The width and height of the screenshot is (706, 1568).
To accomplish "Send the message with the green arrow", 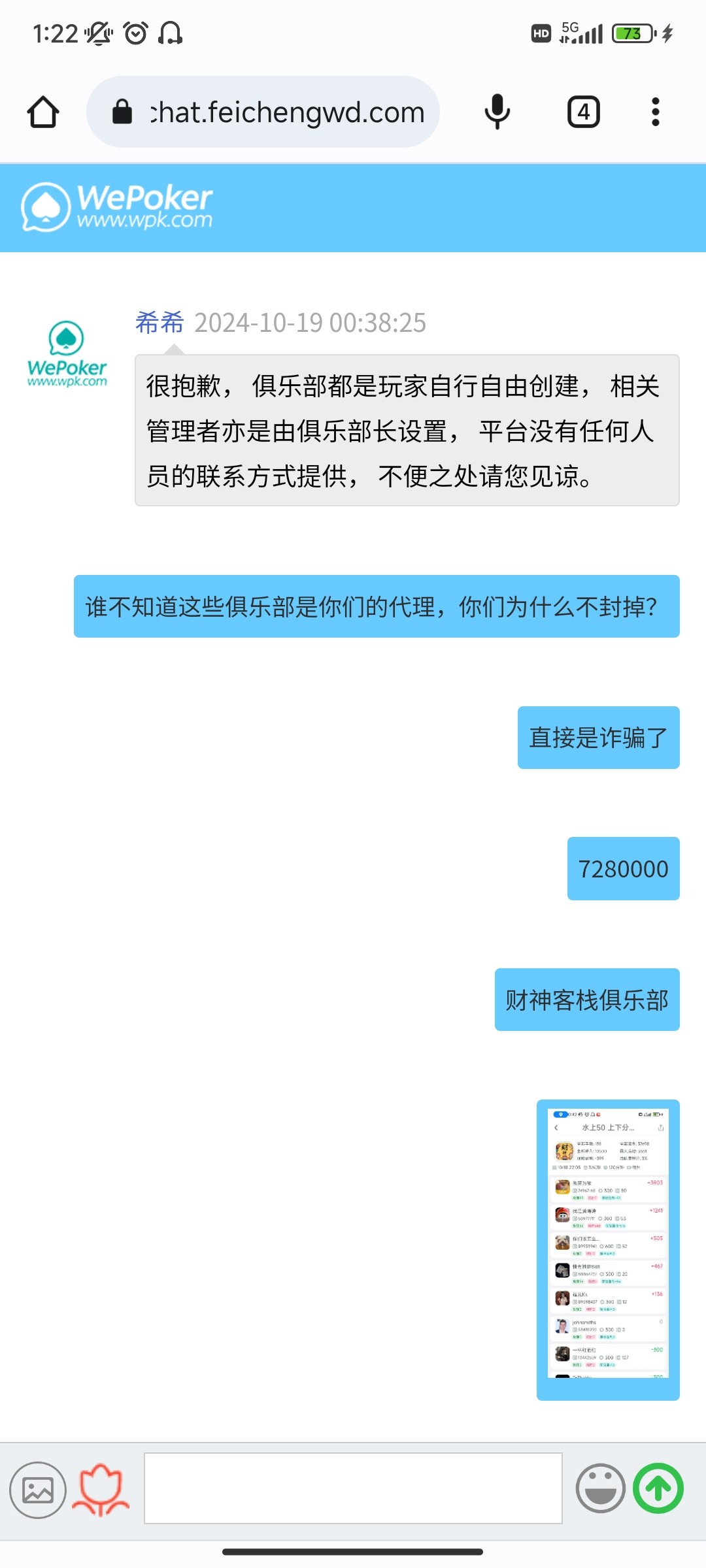I will point(658,1489).
